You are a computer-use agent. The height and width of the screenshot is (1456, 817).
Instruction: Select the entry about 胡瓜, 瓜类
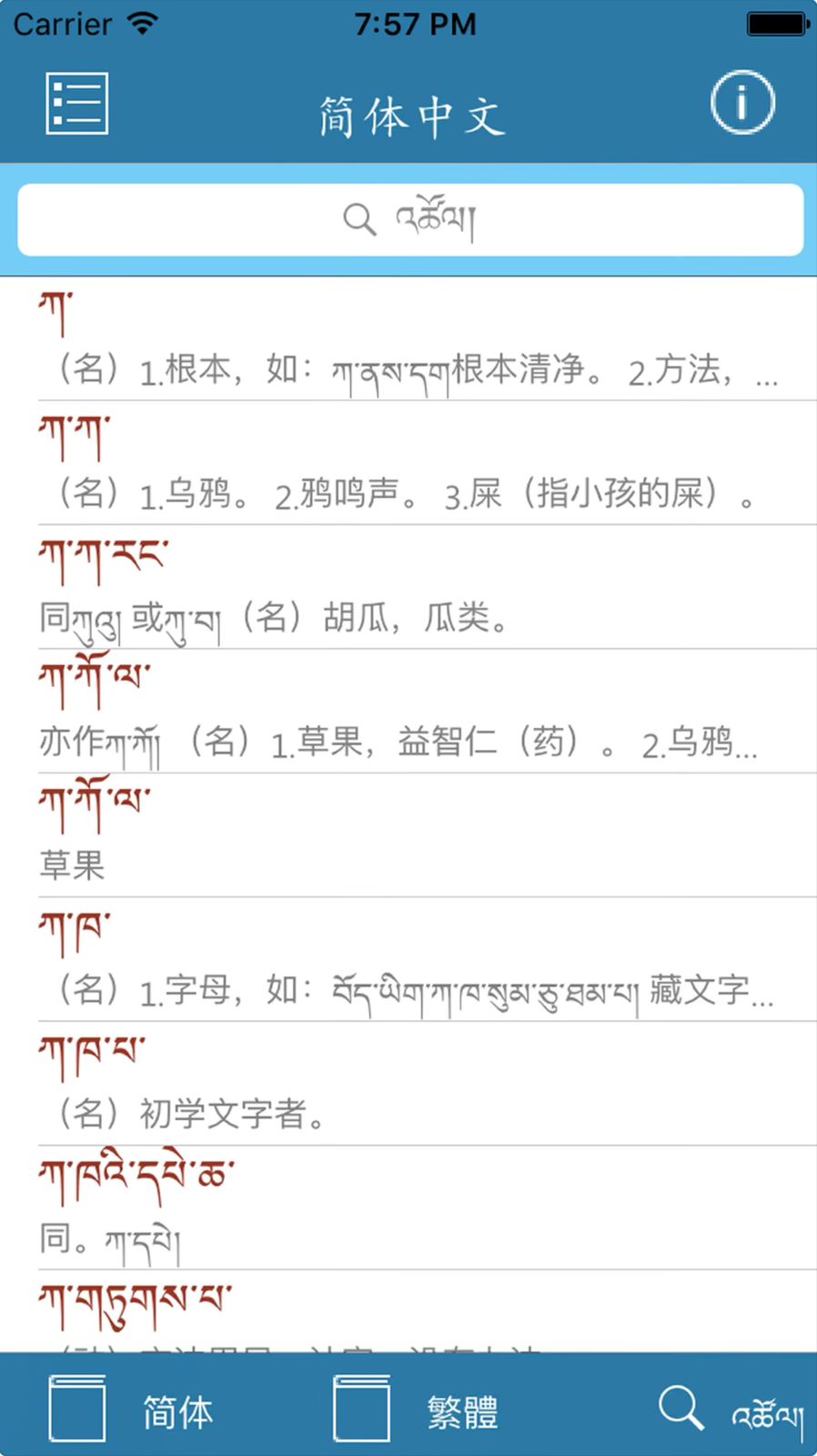click(x=408, y=587)
